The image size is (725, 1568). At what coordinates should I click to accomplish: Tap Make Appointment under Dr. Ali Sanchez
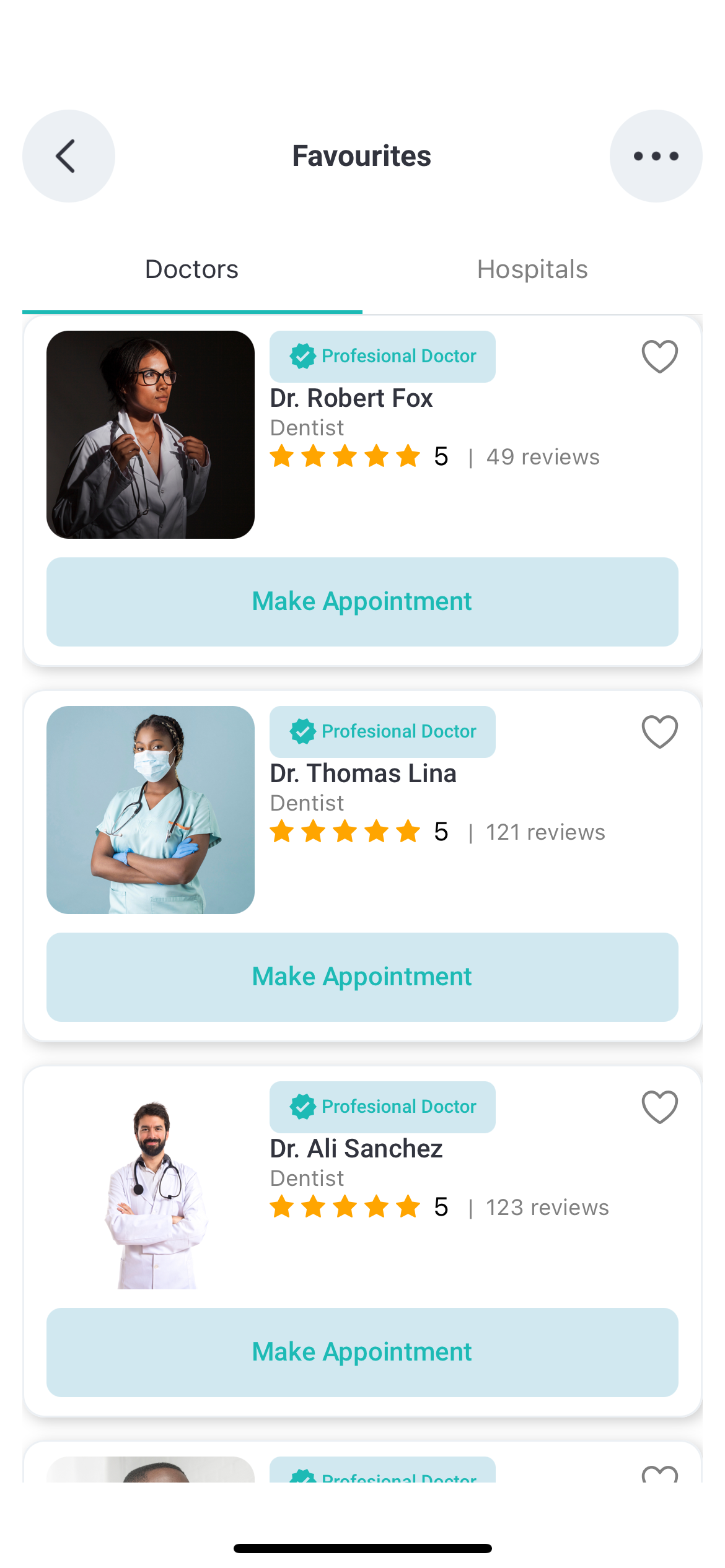coord(362,1351)
